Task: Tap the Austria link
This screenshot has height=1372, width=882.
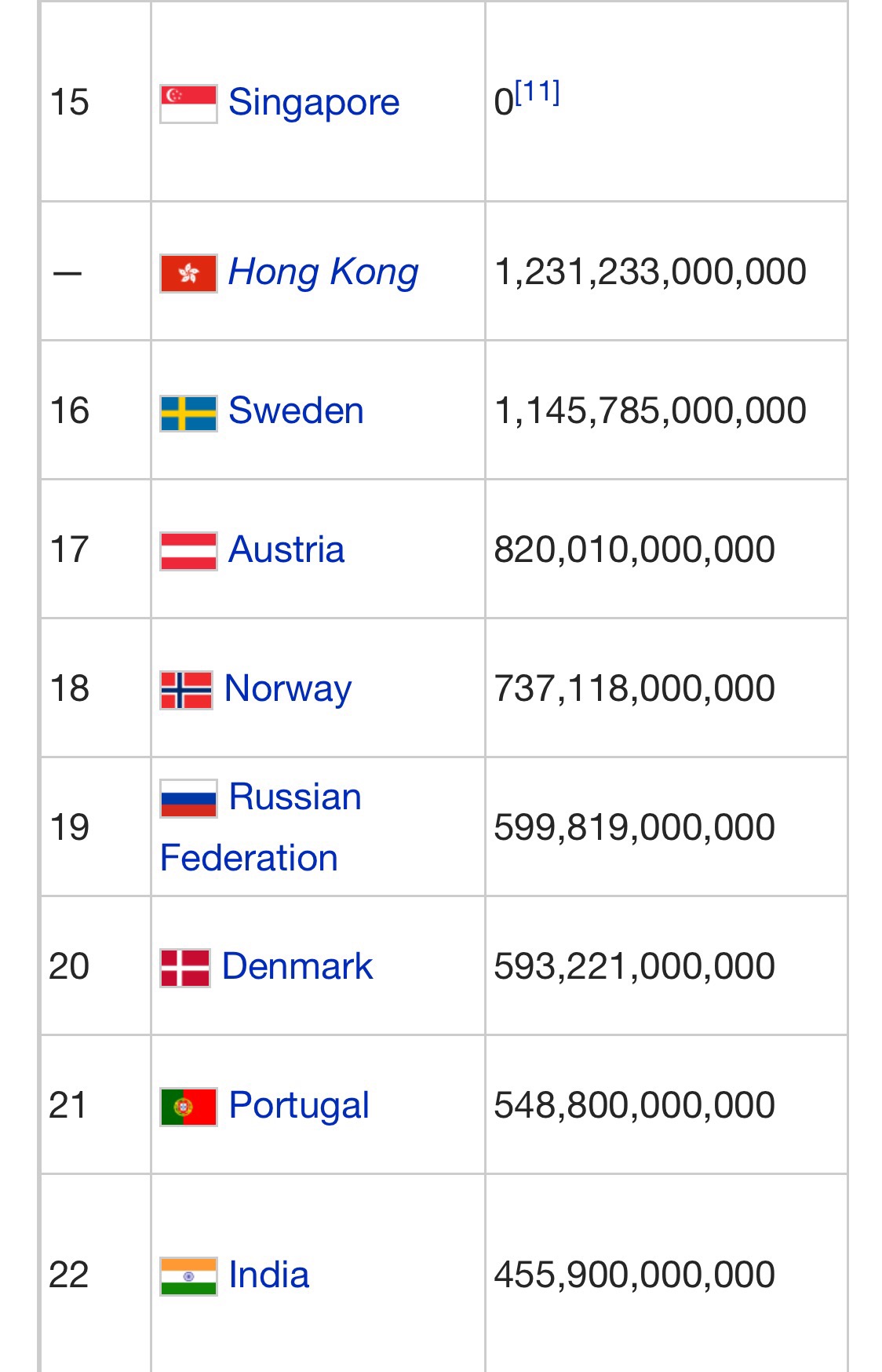Action: 286,549
